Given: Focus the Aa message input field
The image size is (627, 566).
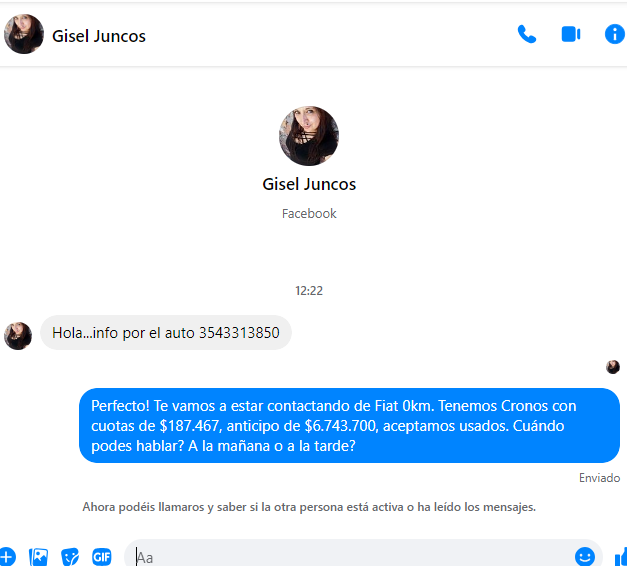Looking at the screenshot, I should [x=350, y=556].
